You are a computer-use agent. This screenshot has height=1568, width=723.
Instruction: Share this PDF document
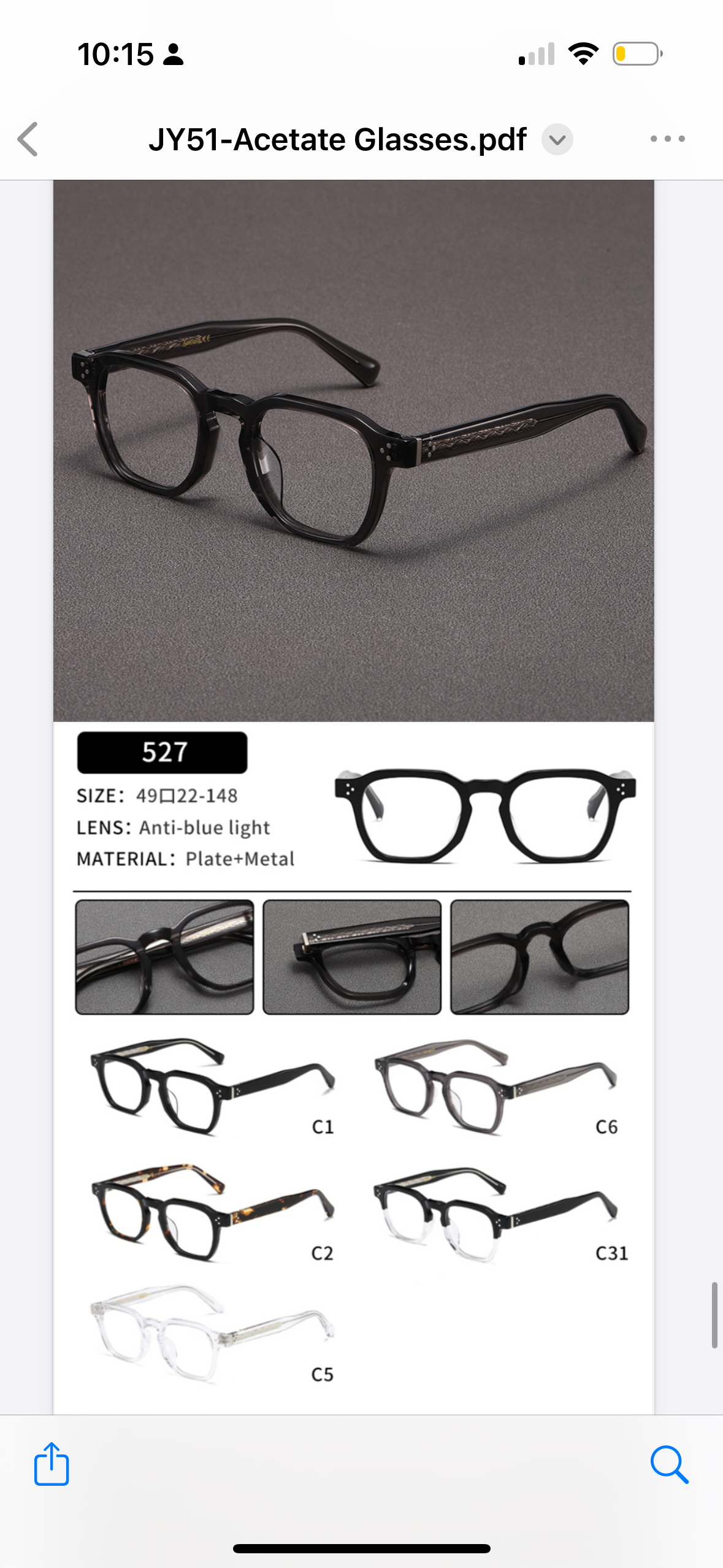(52, 1464)
